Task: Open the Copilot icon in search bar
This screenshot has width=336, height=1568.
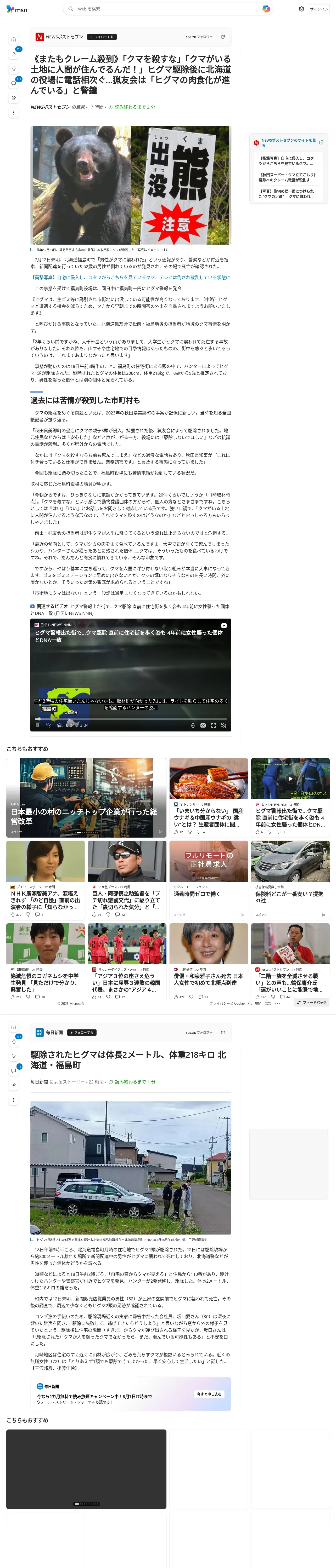Action: [266, 9]
